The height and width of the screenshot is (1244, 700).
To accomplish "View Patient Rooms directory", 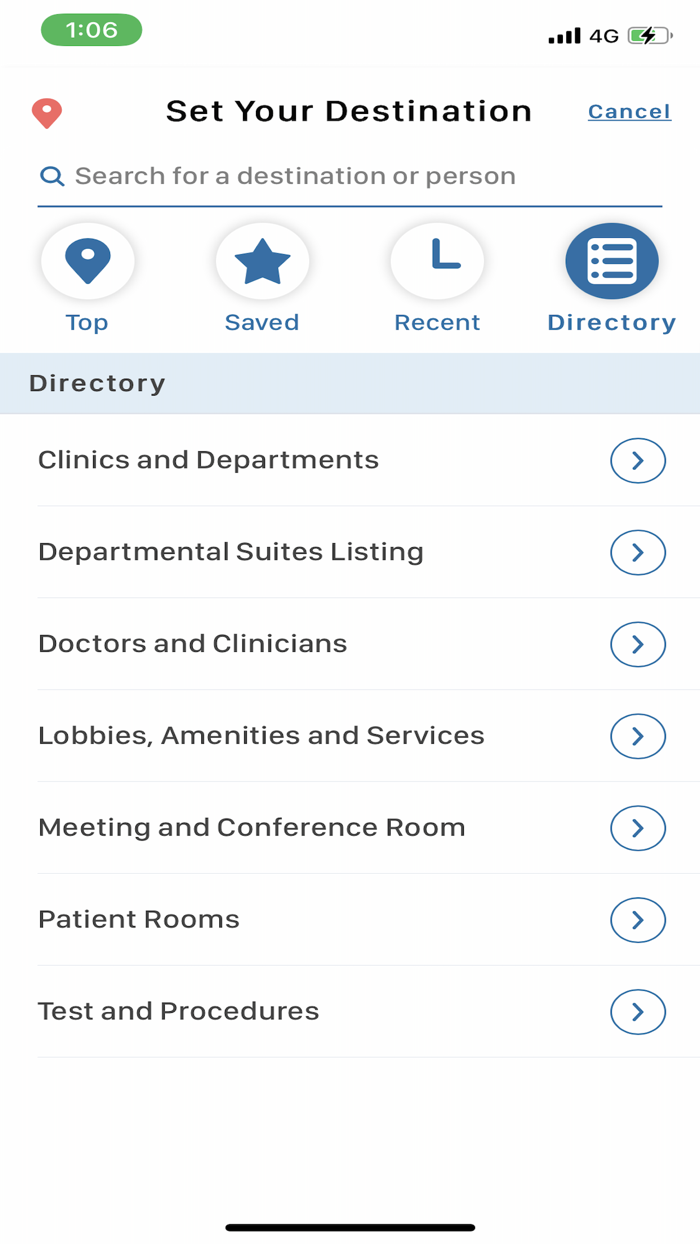I will [350, 920].
